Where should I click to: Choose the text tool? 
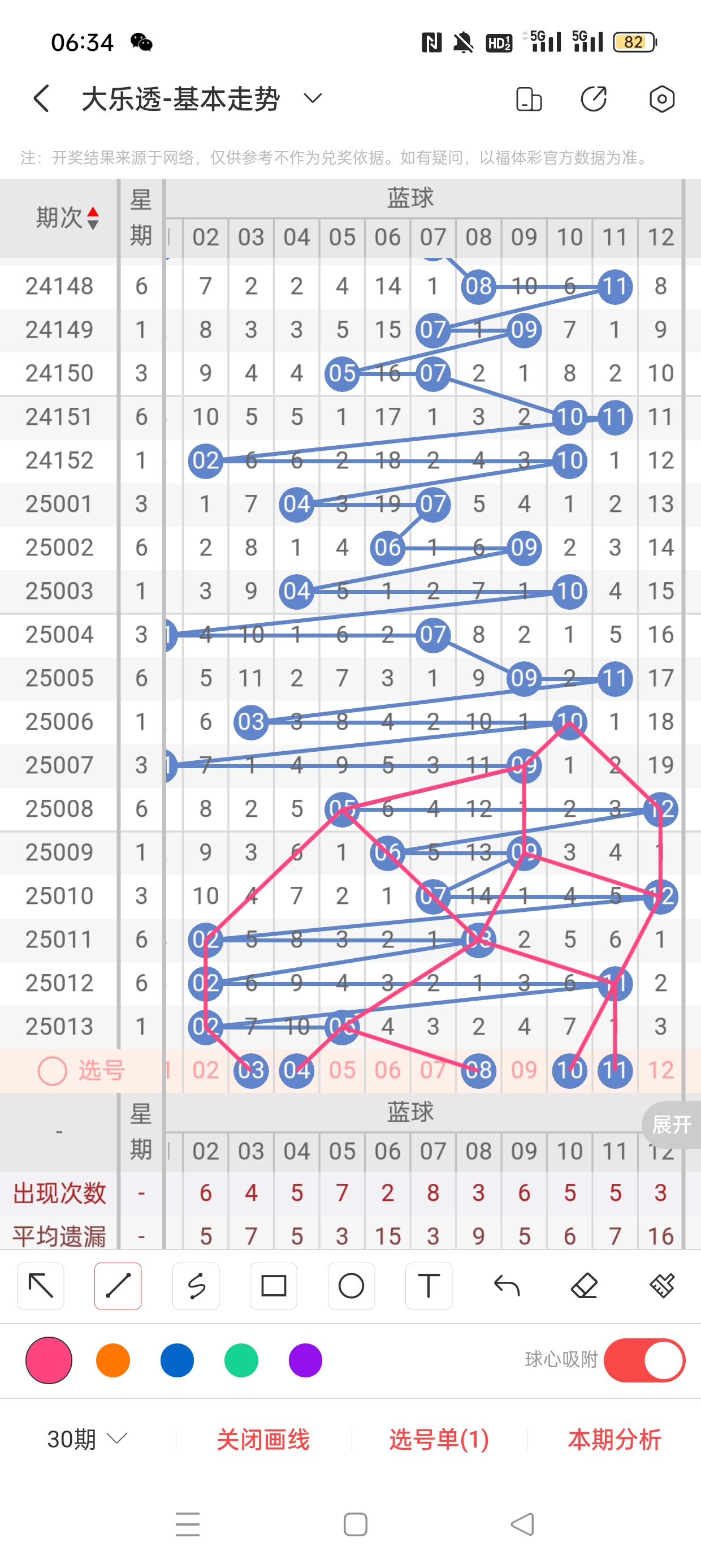429,1286
